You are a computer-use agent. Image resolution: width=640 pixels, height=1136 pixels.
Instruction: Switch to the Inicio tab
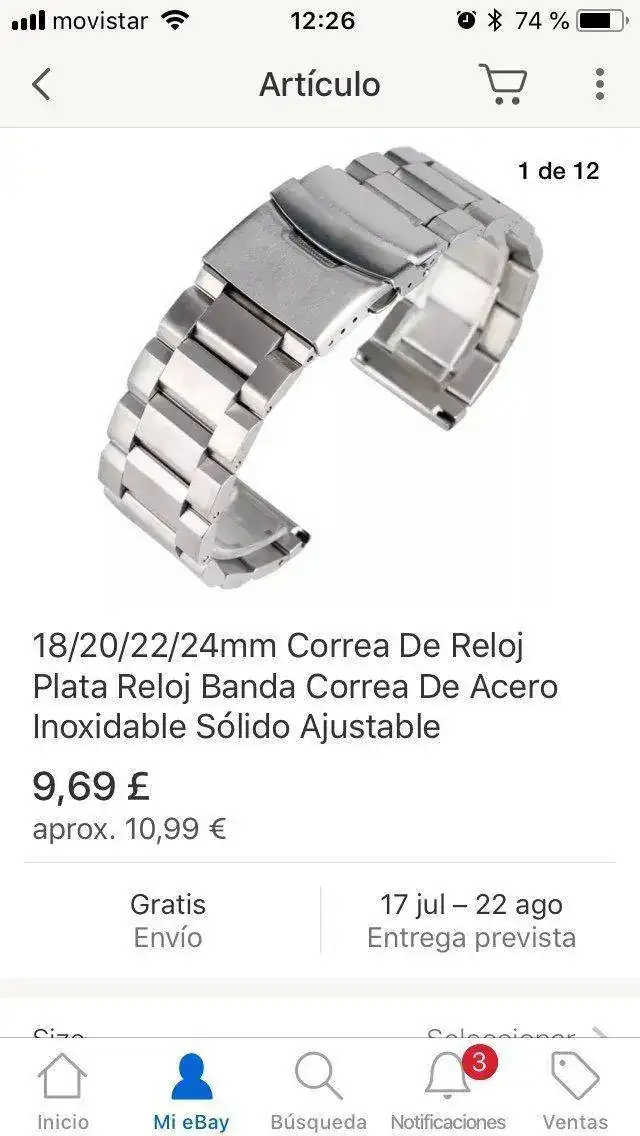(x=63, y=1093)
